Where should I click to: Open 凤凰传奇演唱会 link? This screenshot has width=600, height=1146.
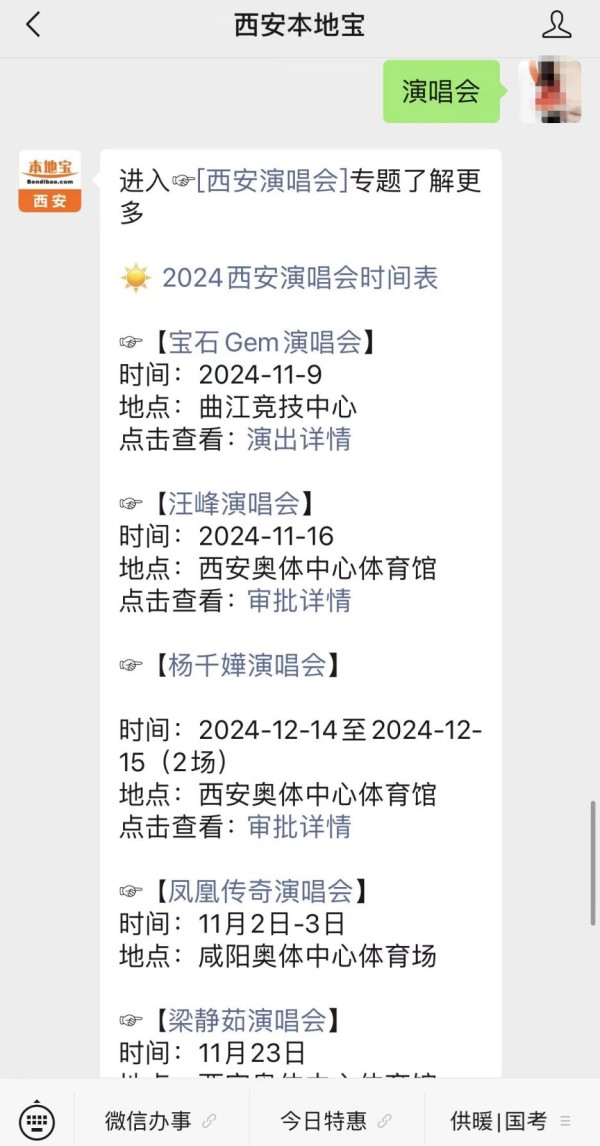tap(260, 891)
